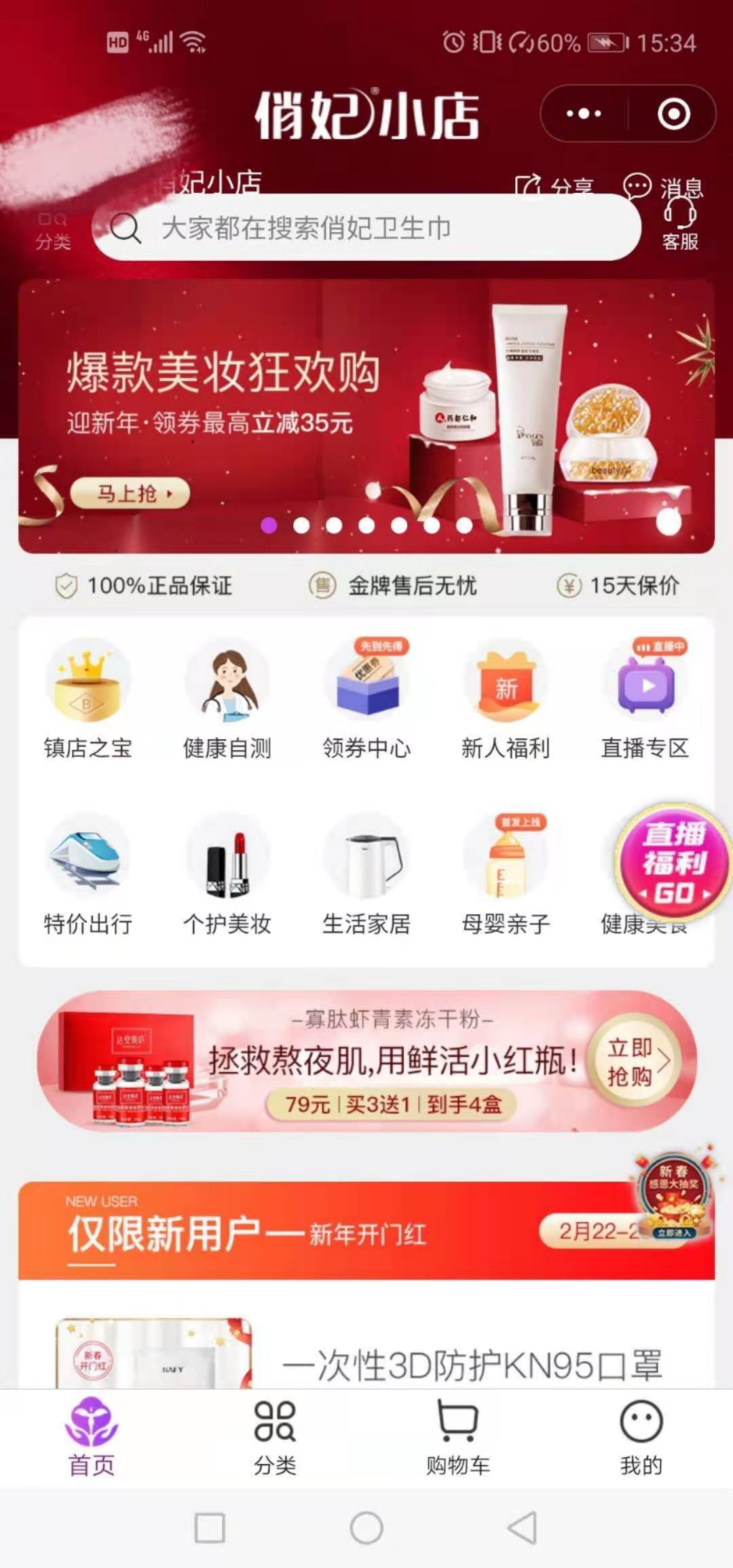
Task: Open 健康自测 health self-test
Action: 227,699
